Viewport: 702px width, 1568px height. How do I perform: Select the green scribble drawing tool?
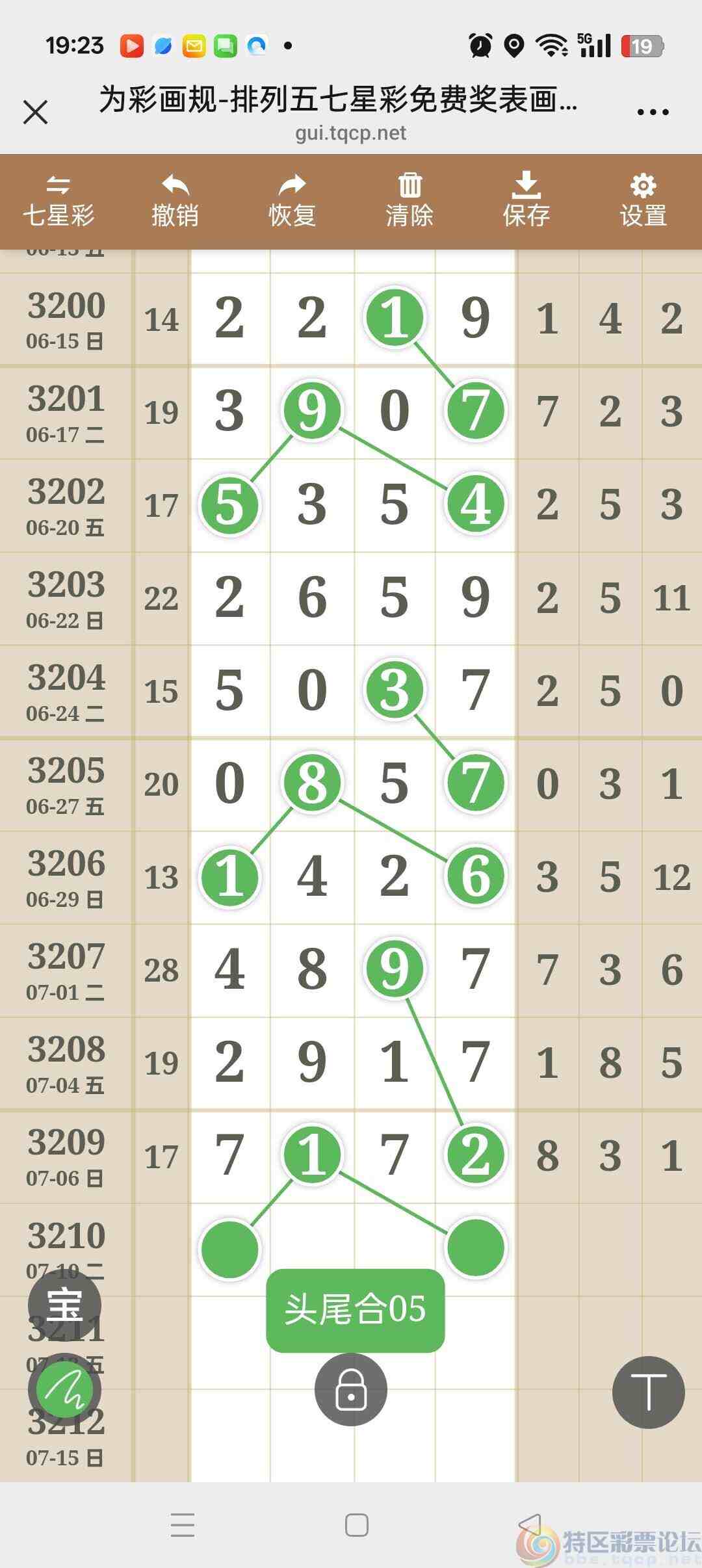coord(64,1389)
